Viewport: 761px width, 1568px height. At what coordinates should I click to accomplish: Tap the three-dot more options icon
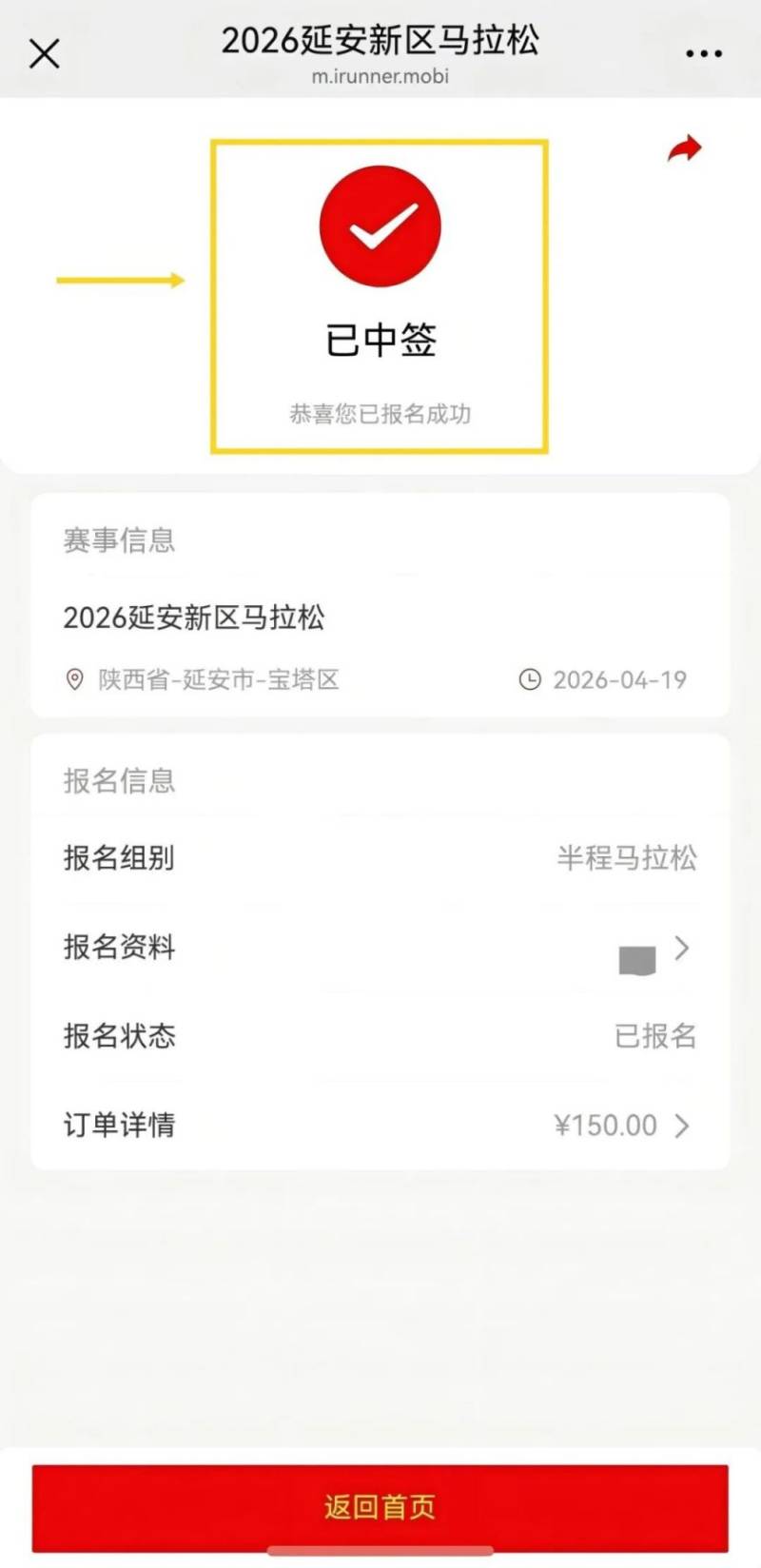702,52
